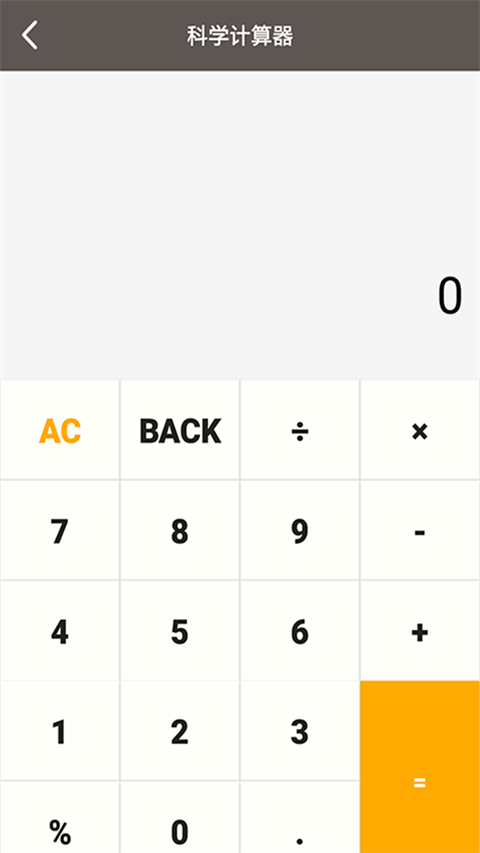Go back using the top-left arrow
Screen dimensions: 480x853
[x=30, y=35]
